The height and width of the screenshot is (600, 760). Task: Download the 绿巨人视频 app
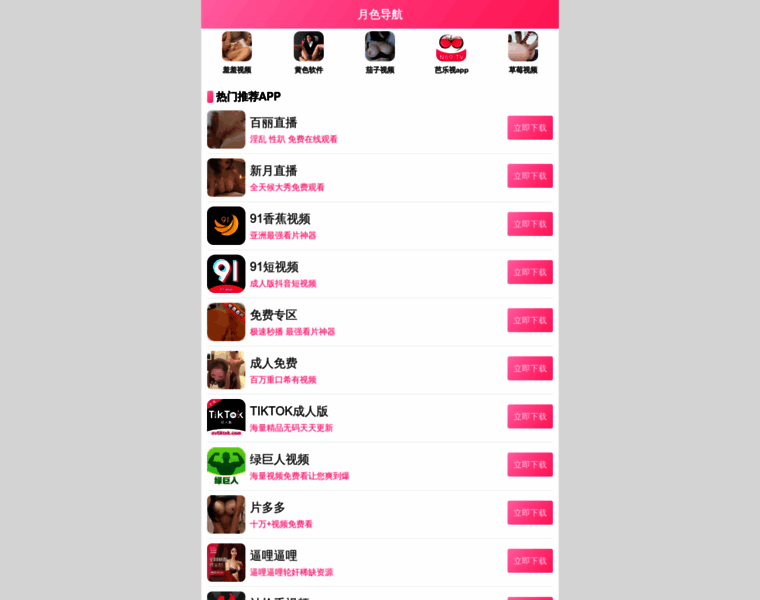[530, 464]
